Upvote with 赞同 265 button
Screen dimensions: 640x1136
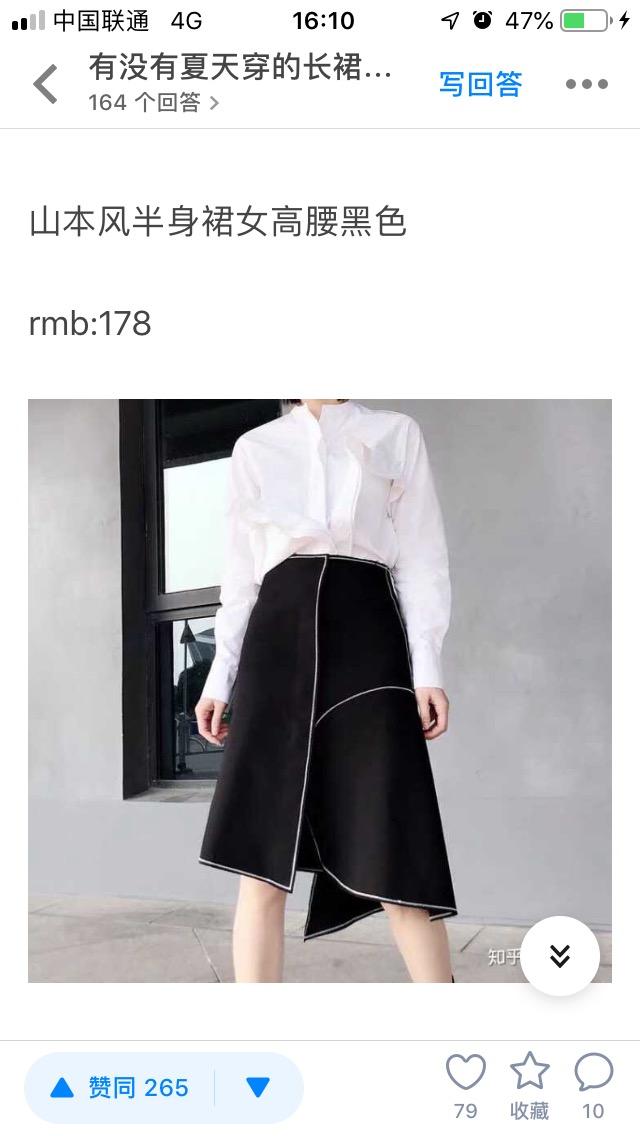tap(120, 1087)
